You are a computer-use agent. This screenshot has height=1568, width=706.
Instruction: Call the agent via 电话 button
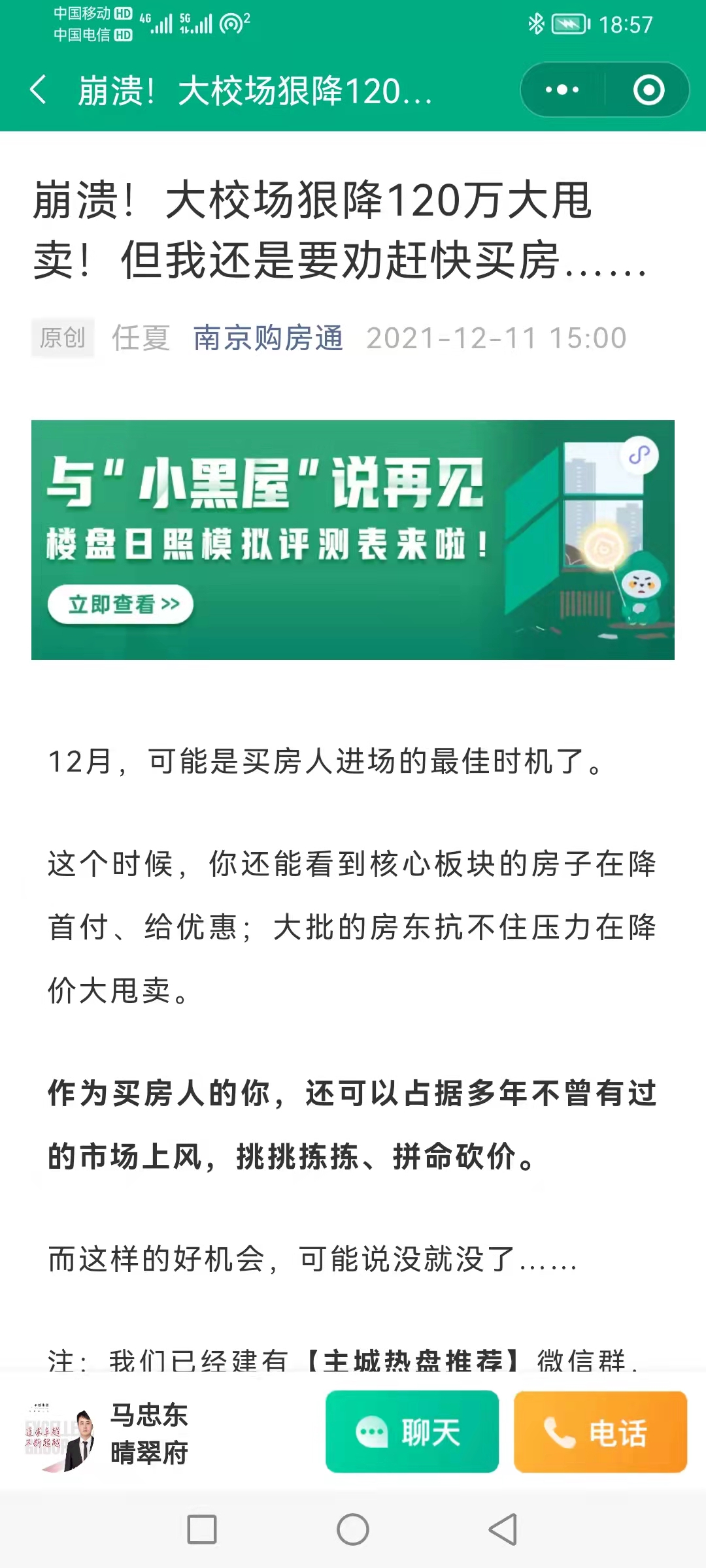[x=600, y=1432]
